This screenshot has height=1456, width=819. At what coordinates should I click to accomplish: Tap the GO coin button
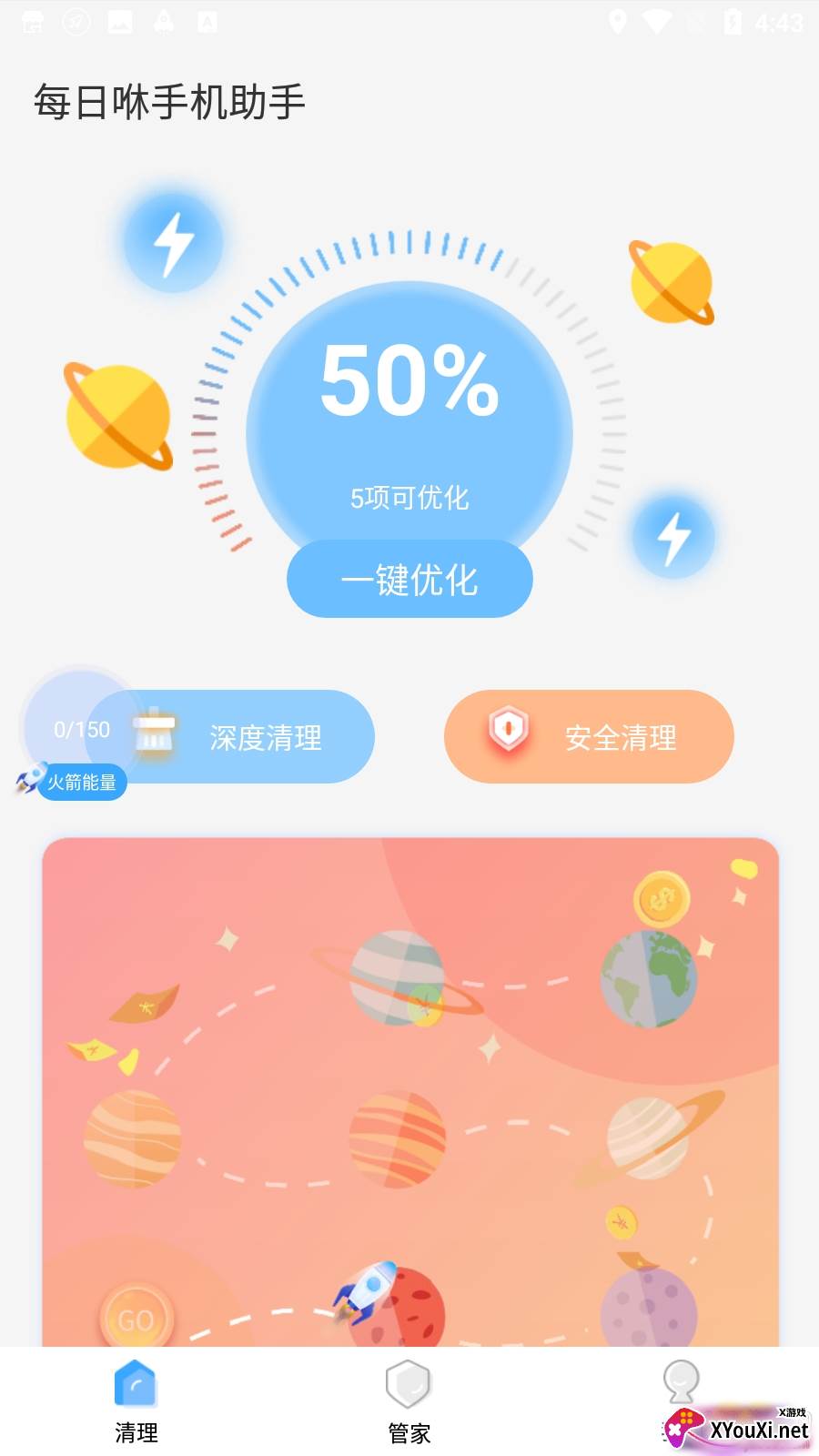136,1319
